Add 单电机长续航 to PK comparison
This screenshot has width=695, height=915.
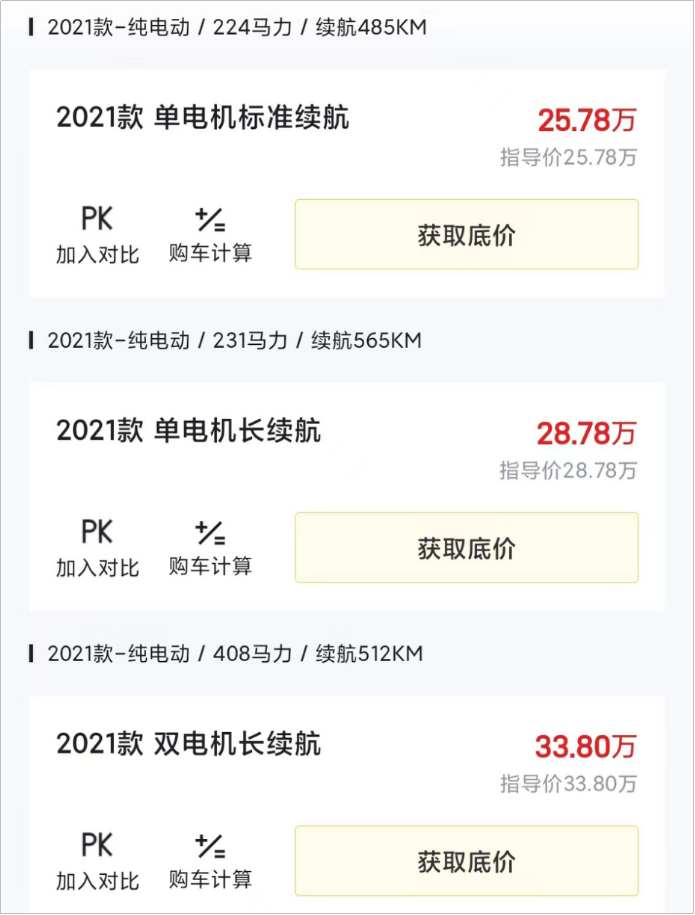tap(97, 547)
